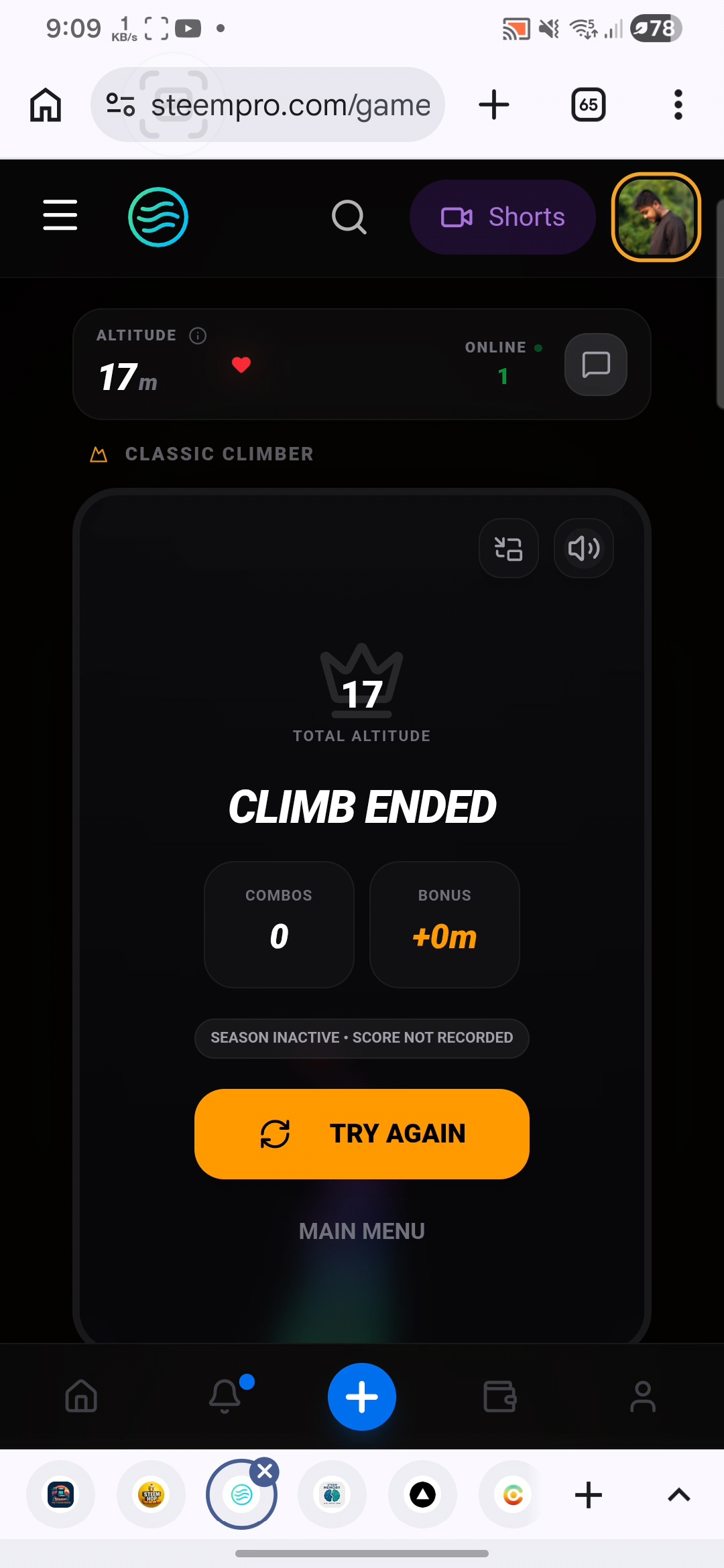
Task: Open the user account tab
Action: tap(643, 1396)
